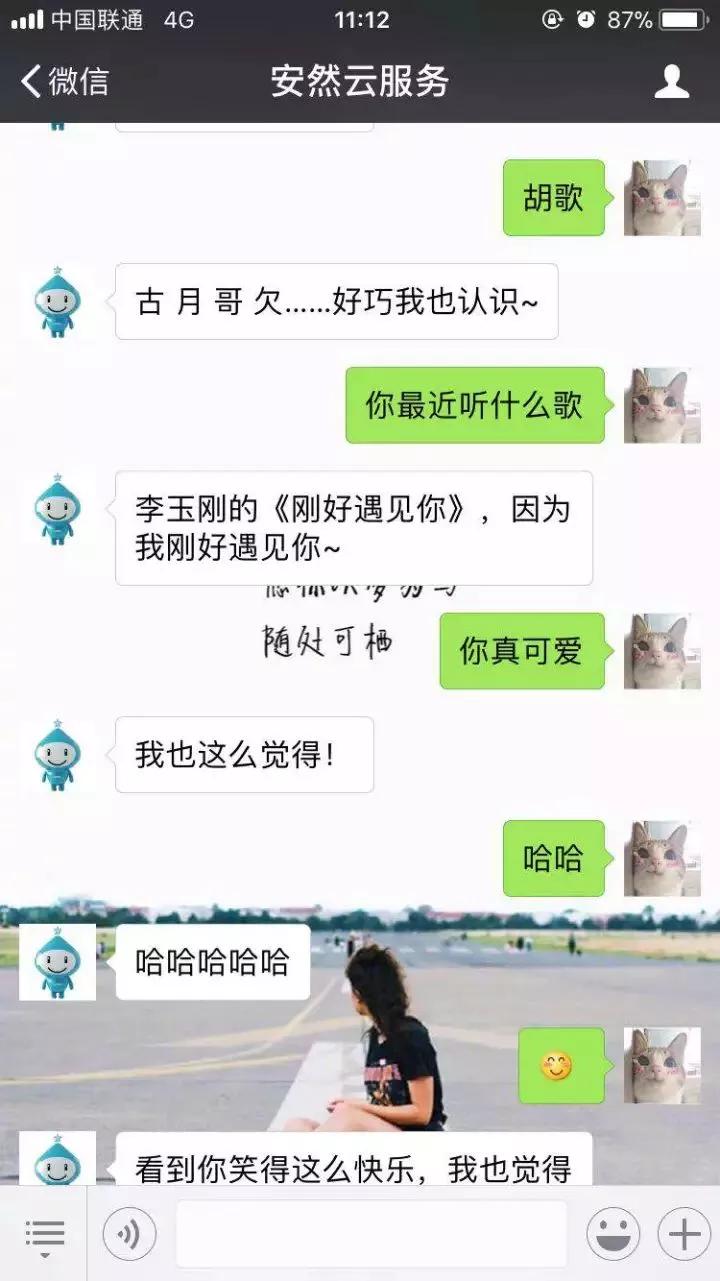
Task: Open the 安然云服务 account profile icon
Action: tap(672, 81)
